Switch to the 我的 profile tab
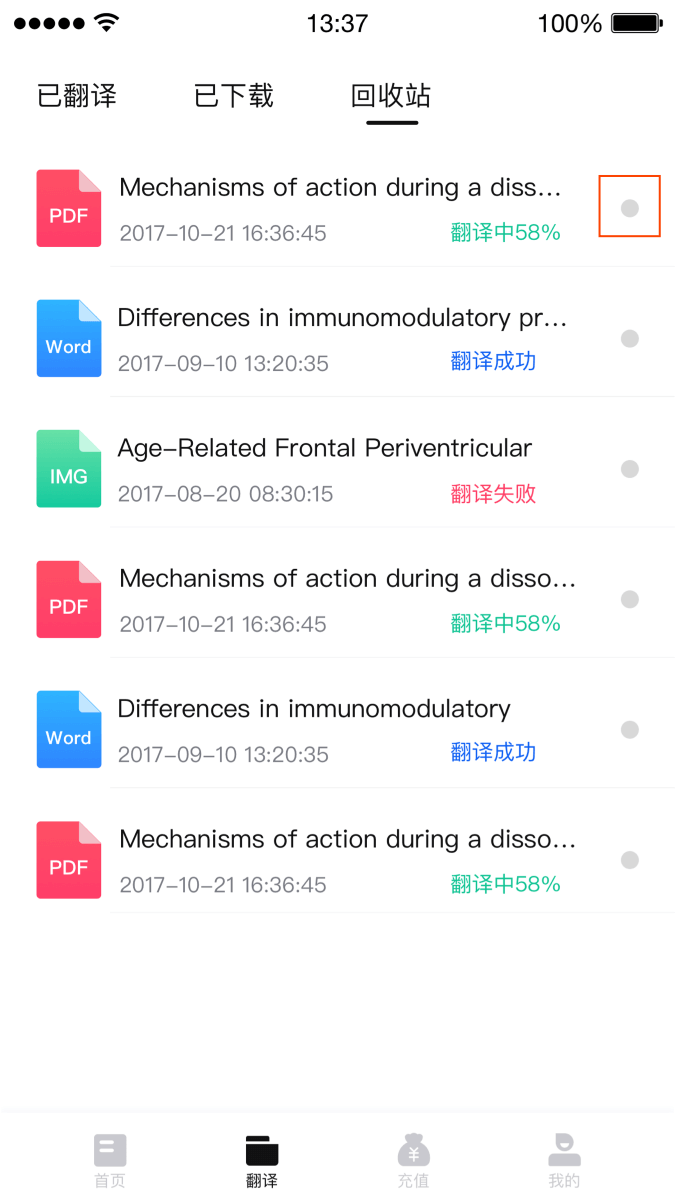676x1202 pixels. point(564,1161)
